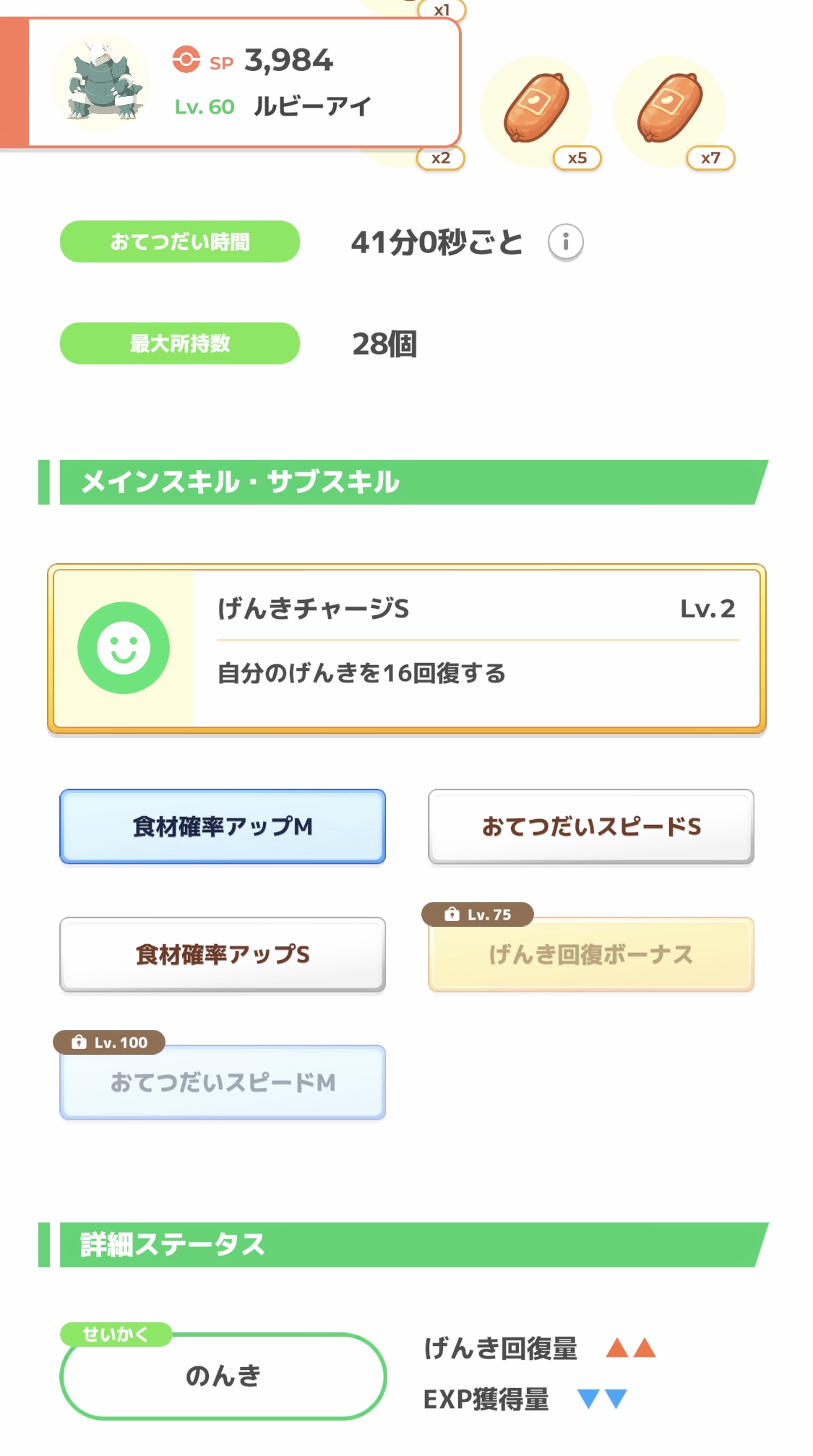Open the locked おてつだいスピードM skill
This screenshot has width=813, height=1456.
click(x=223, y=1082)
